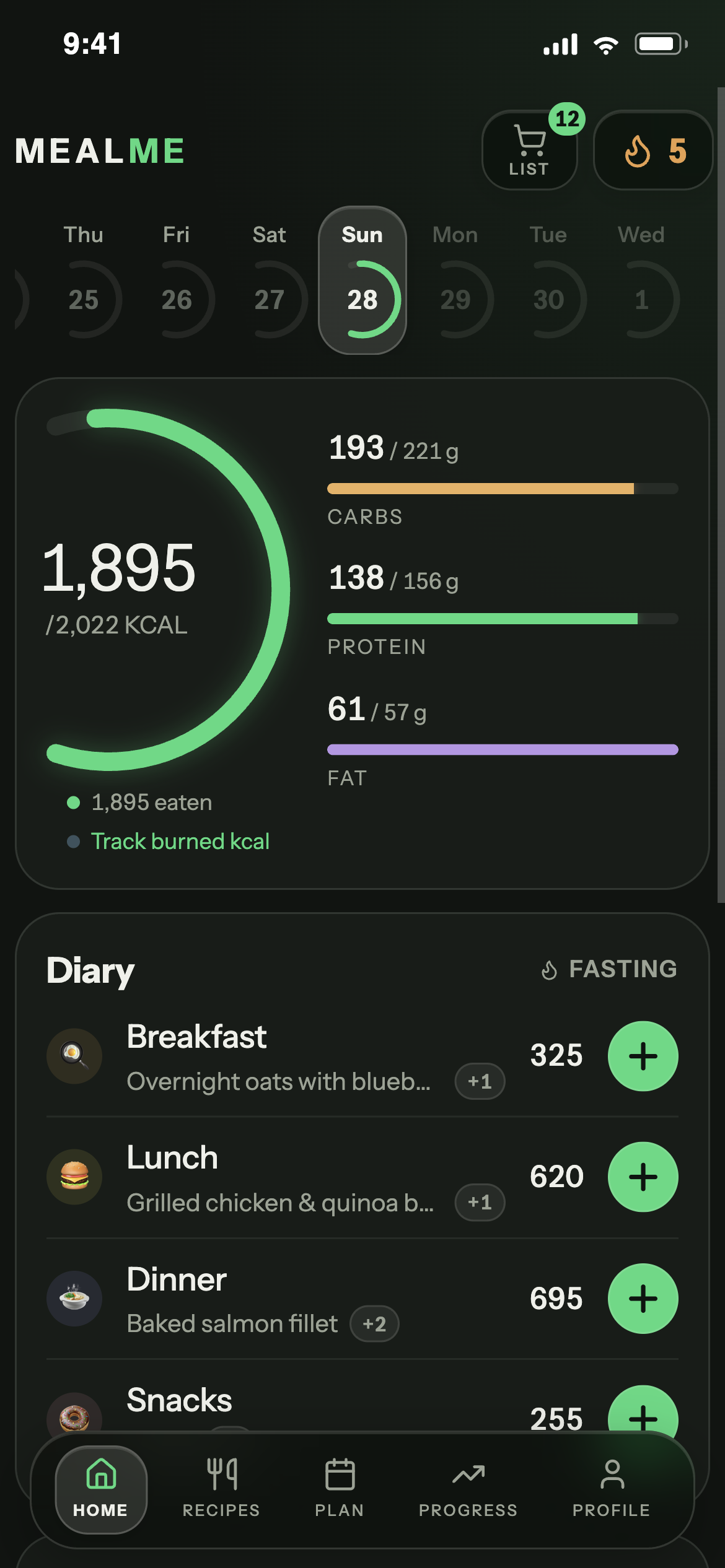Open the Fasting option in Diary
The width and height of the screenshot is (725, 1568).
(609, 969)
